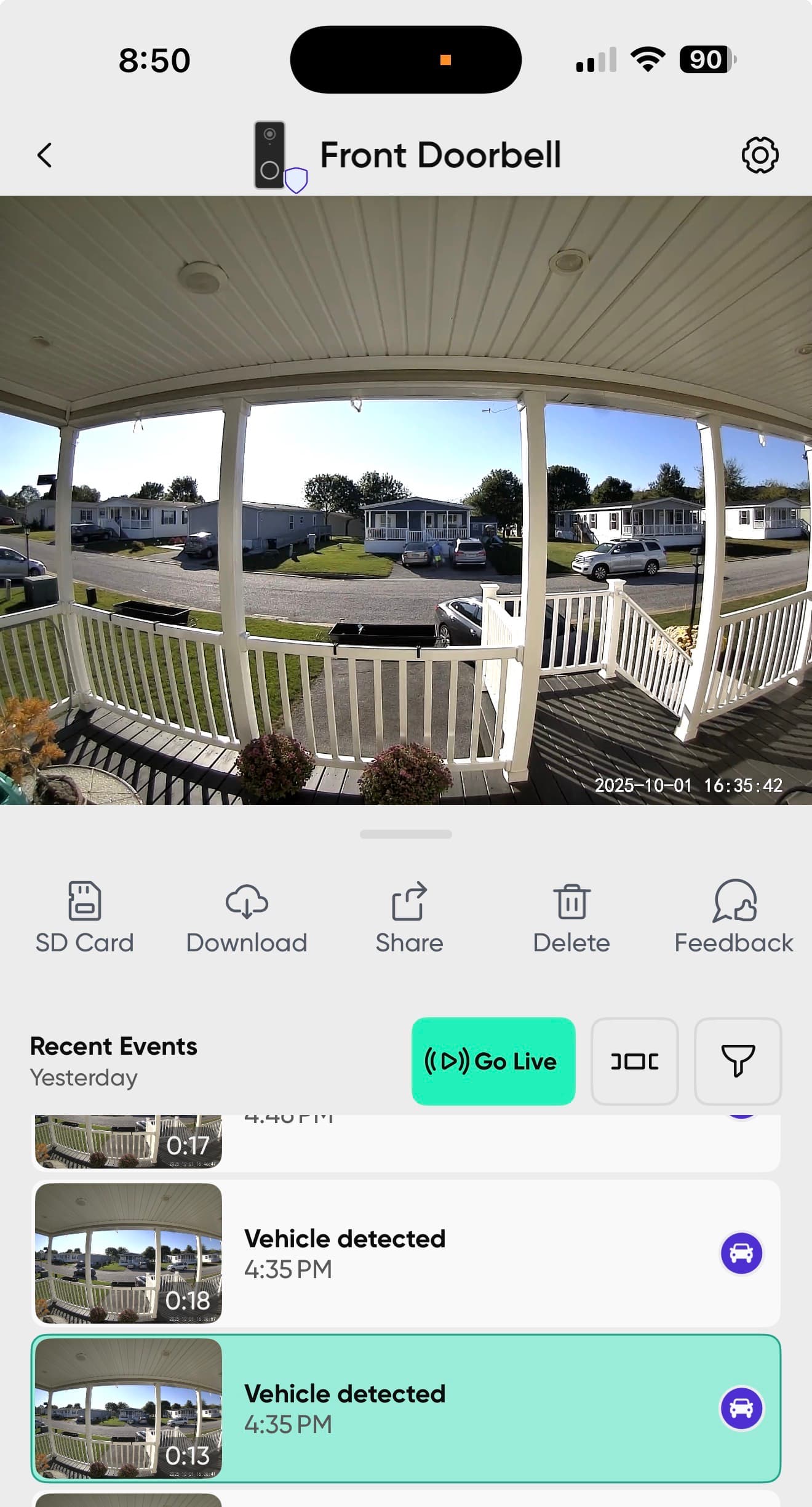Select the 0:13 Vehicle detected event
Image resolution: width=812 pixels, height=1507 pixels.
[x=406, y=1408]
